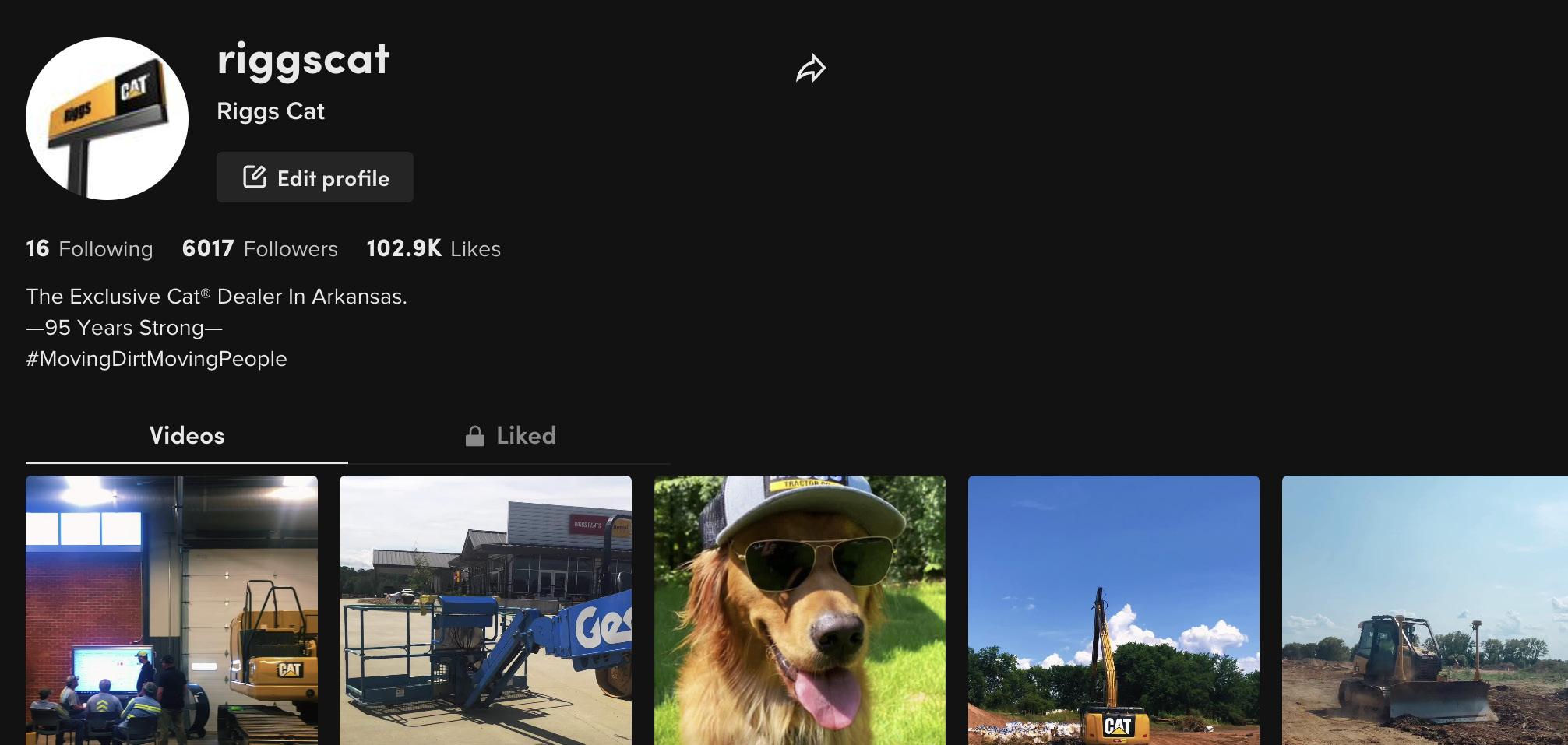Open the video of workers watching a screen
The image size is (1568, 745).
point(171,611)
